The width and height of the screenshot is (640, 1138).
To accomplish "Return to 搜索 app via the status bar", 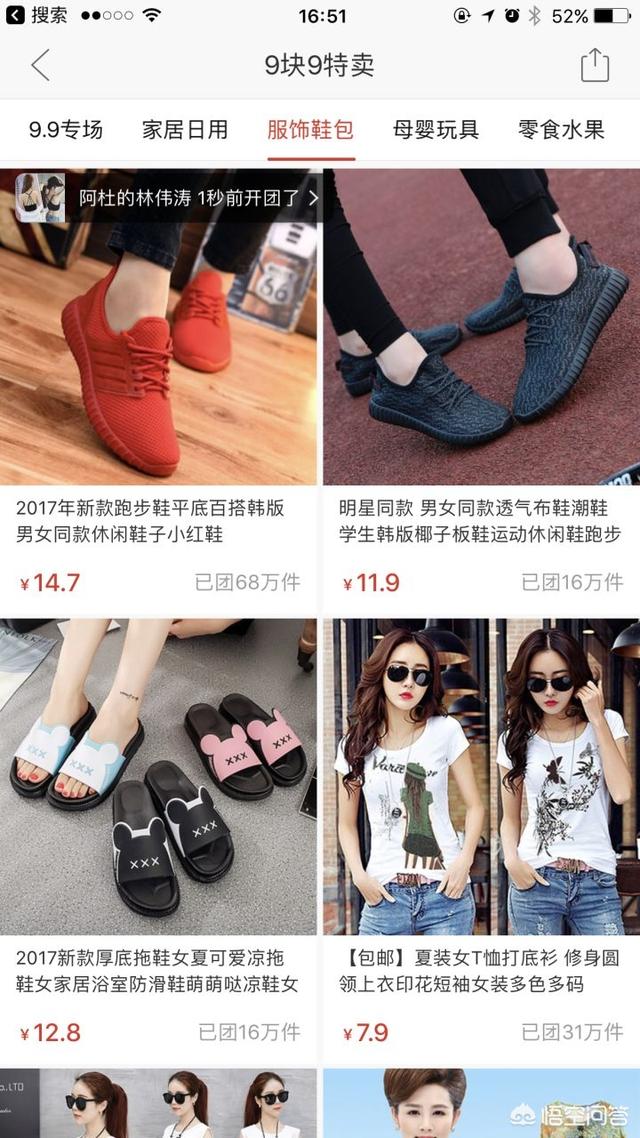I will point(38,15).
